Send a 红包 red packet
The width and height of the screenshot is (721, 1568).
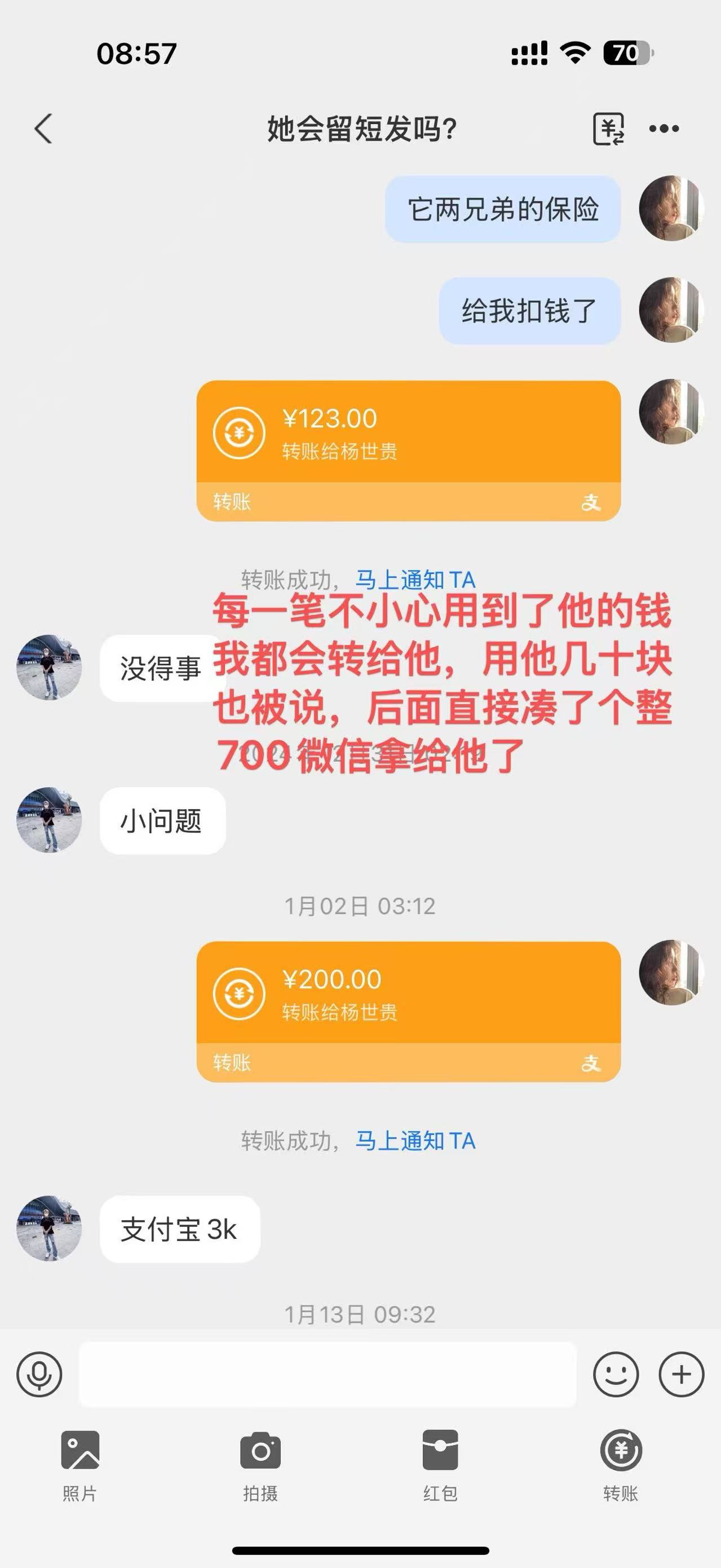coord(440,1467)
